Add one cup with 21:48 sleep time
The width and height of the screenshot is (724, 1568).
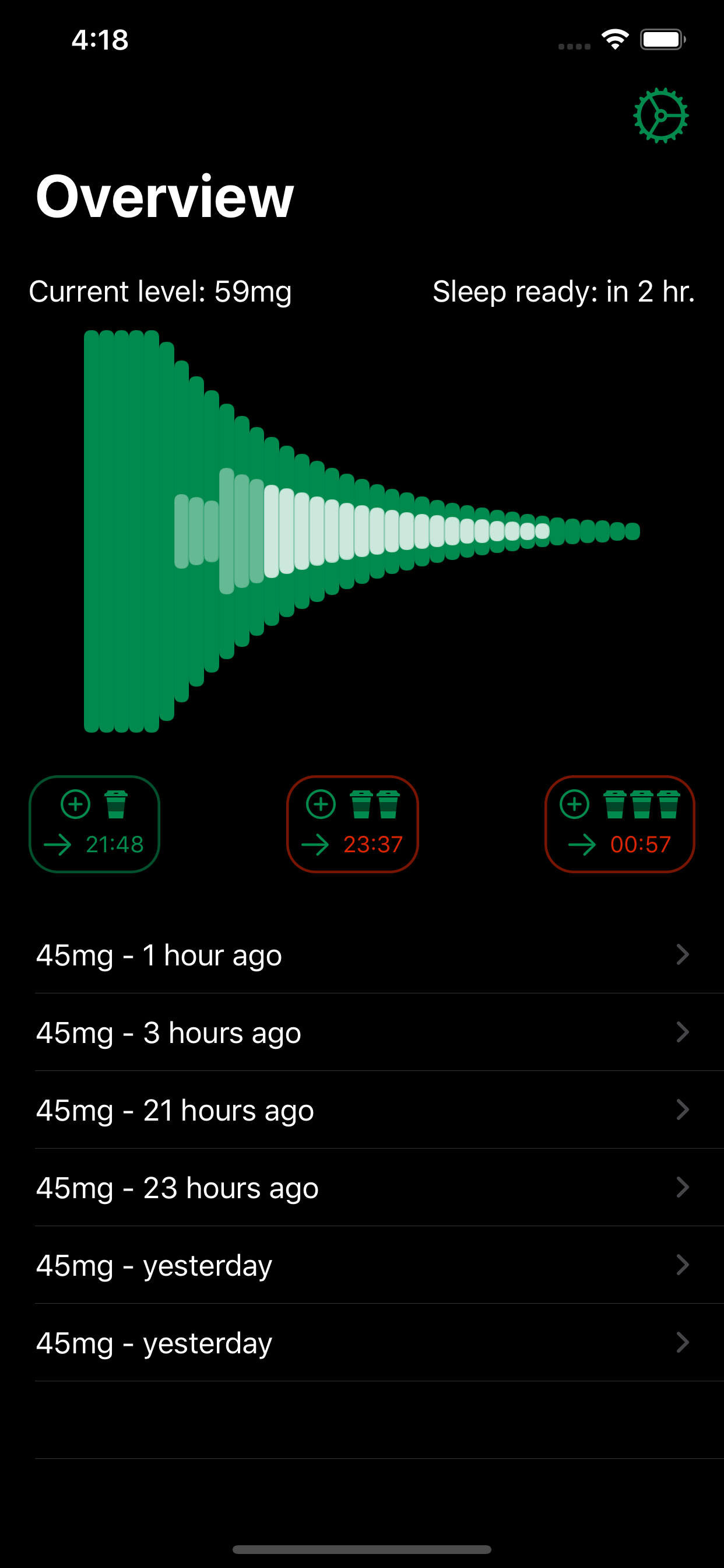(x=94, y=824)
